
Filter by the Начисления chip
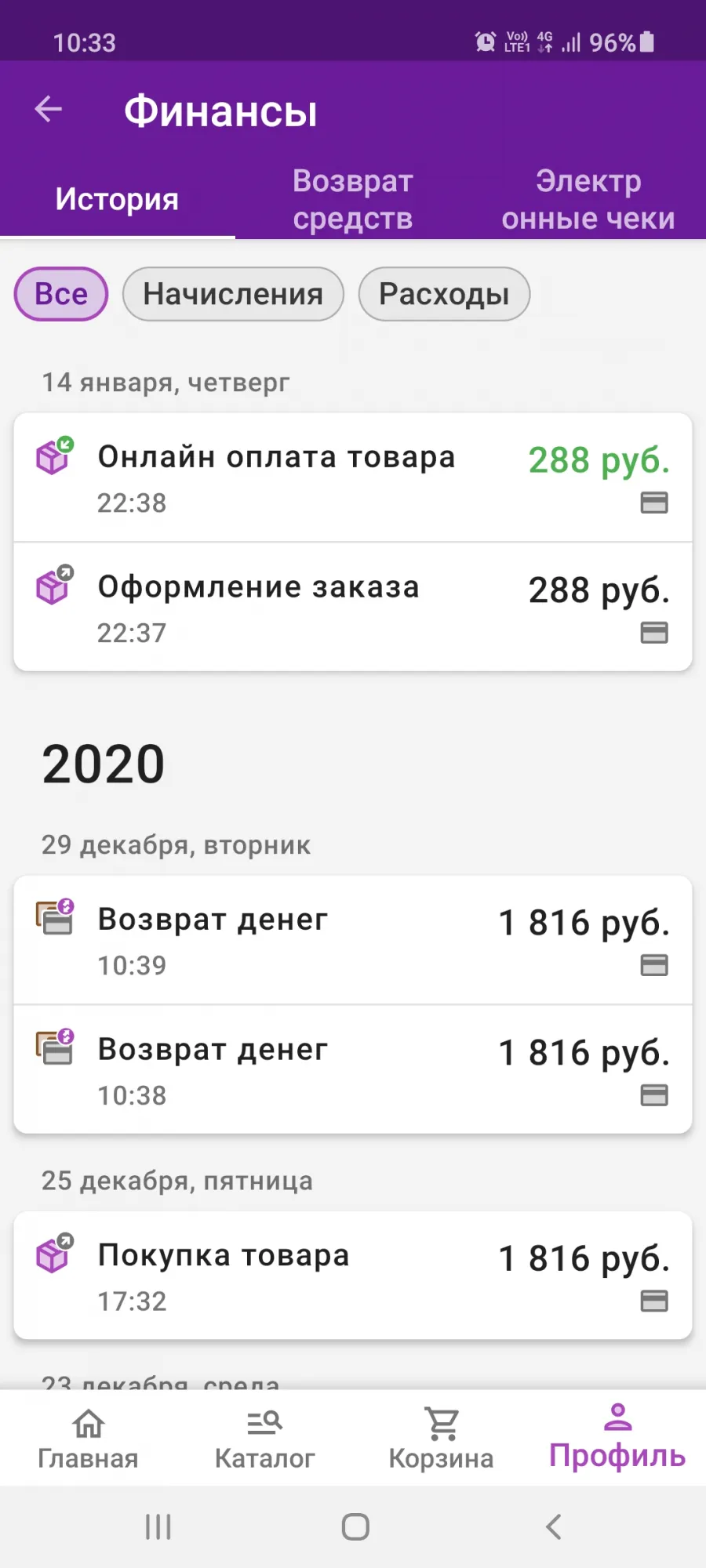pos(233,294)
